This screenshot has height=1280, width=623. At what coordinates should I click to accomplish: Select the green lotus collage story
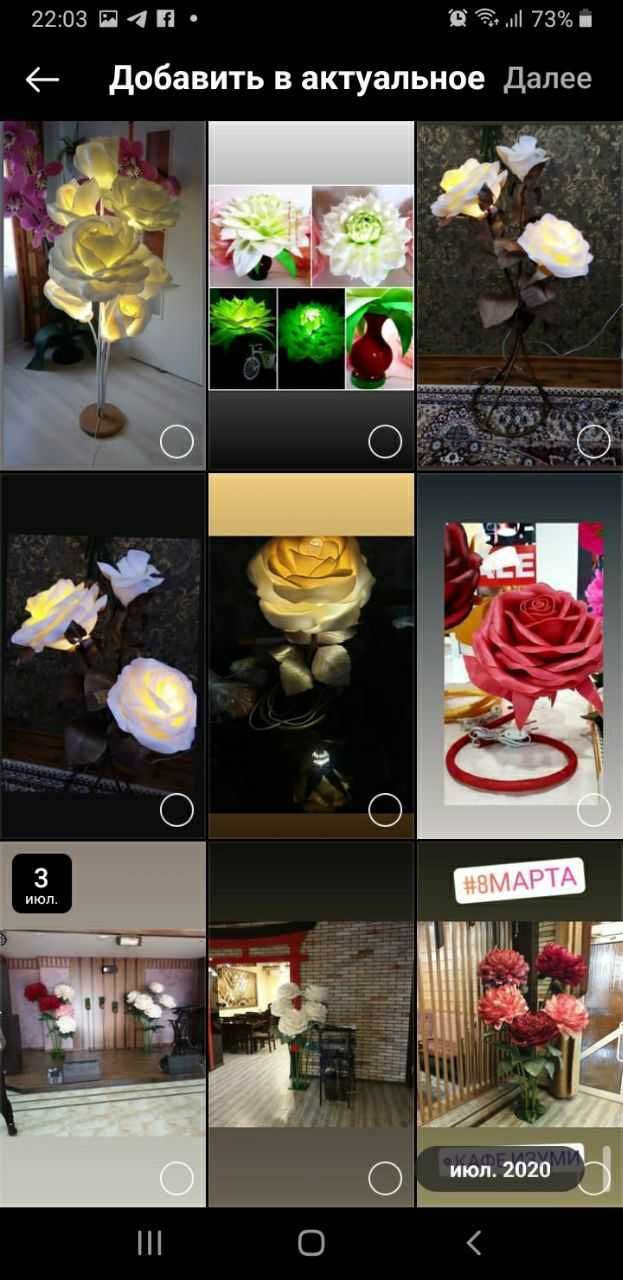pos(311,295)
